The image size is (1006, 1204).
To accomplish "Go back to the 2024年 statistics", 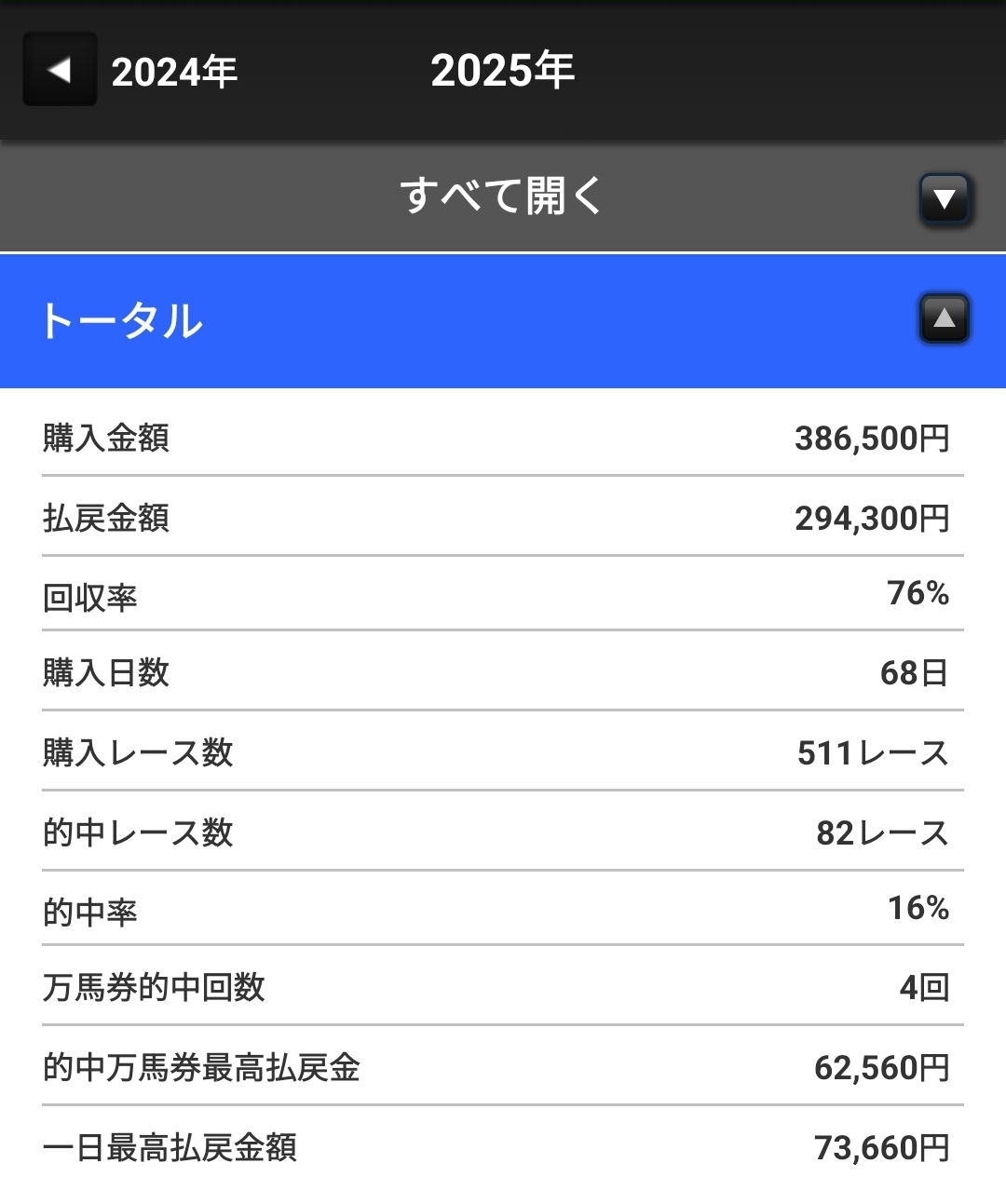I will tap(61, 70).
